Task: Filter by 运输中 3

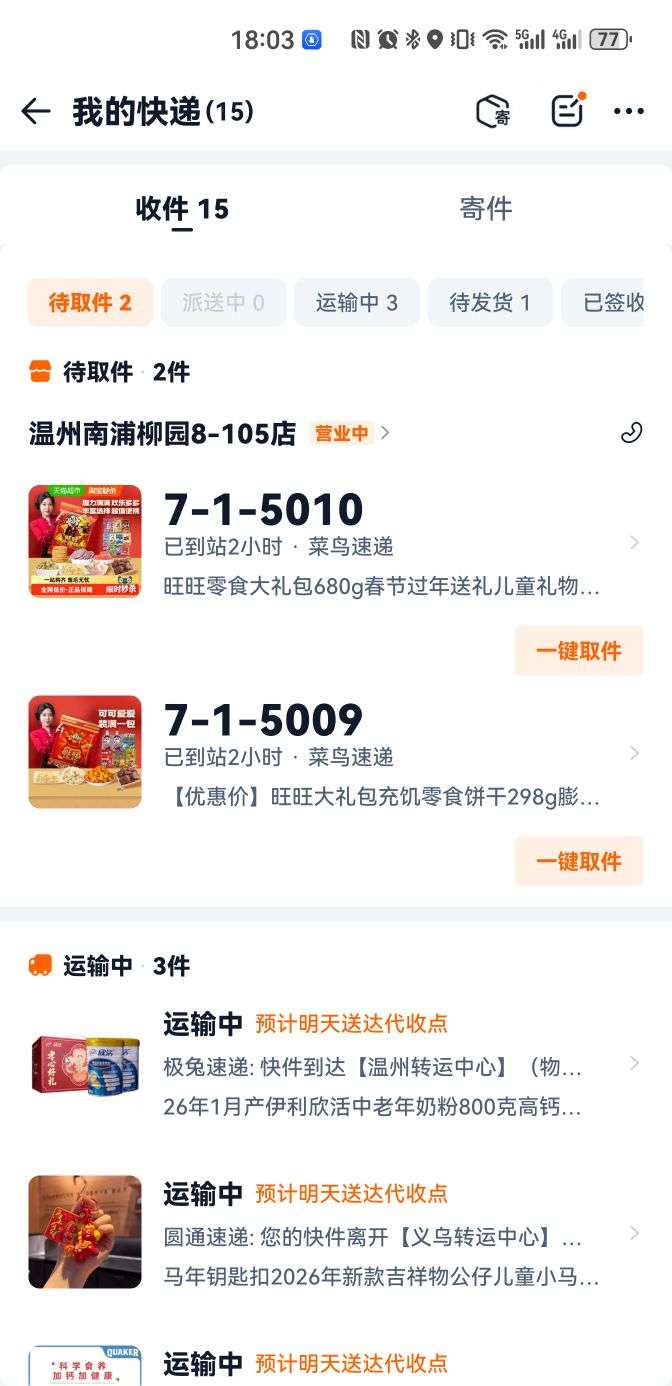Action: [x=356, y=303]
